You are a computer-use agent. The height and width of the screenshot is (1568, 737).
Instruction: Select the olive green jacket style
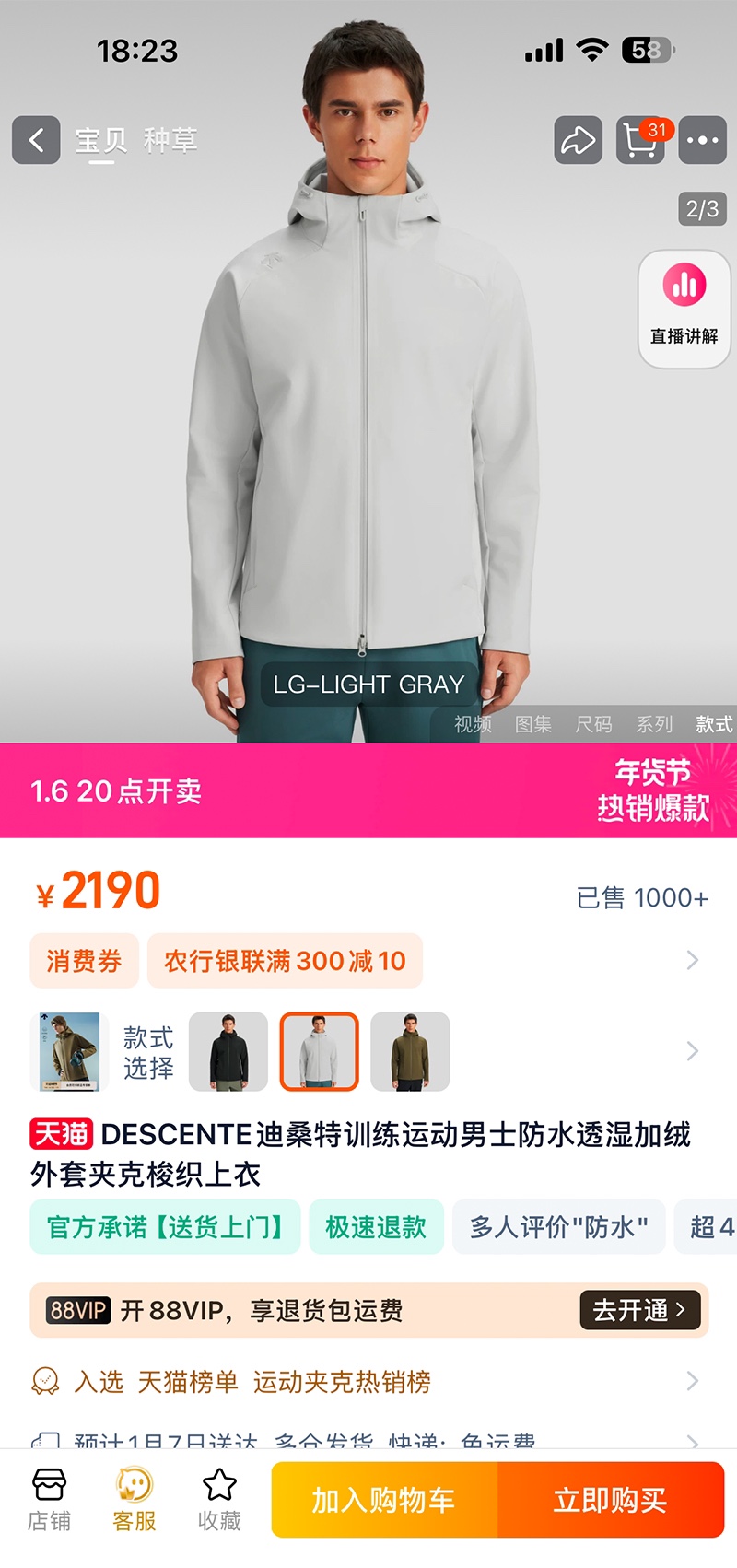pyautogui.click(x=410, y=1051)
